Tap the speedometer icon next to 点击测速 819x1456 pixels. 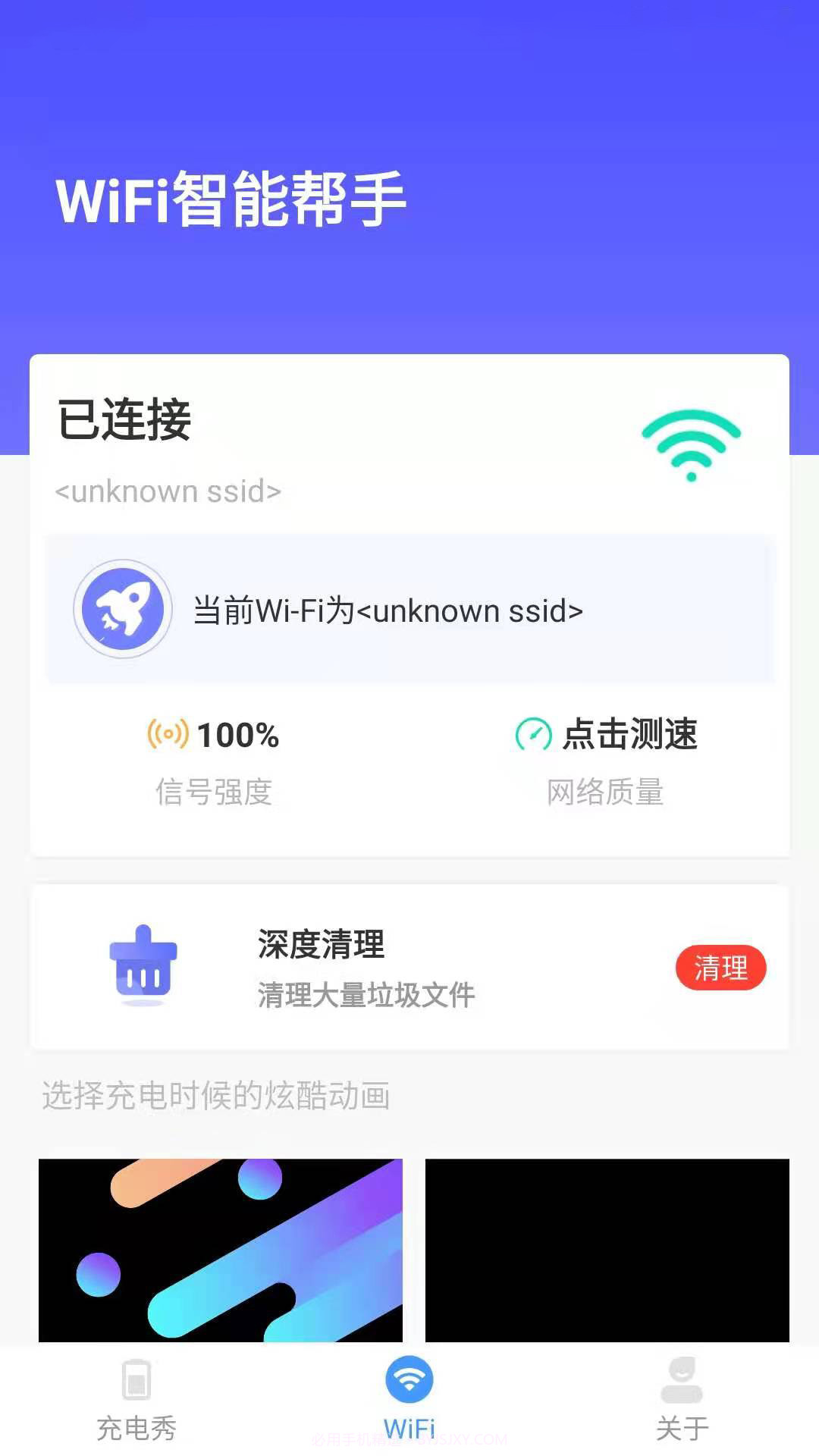pos(533,733)
